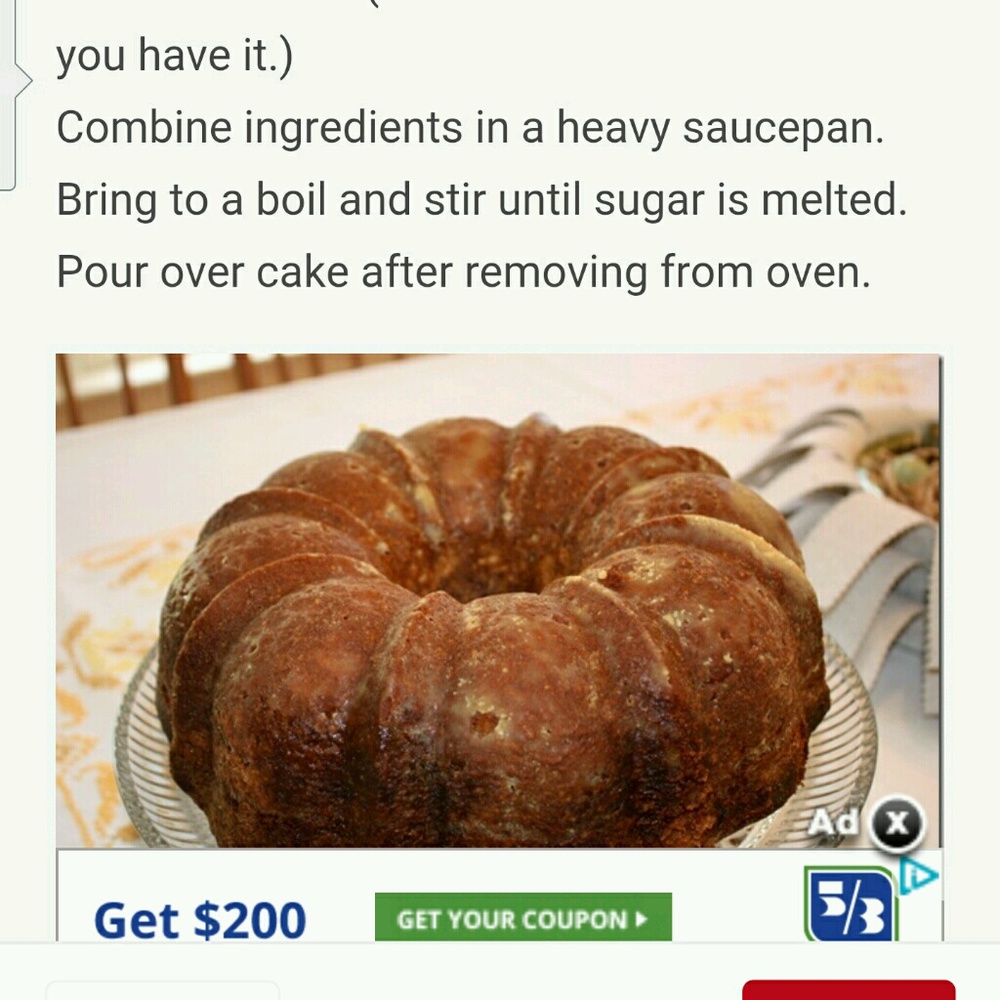Close the ad with the X button

897,824
